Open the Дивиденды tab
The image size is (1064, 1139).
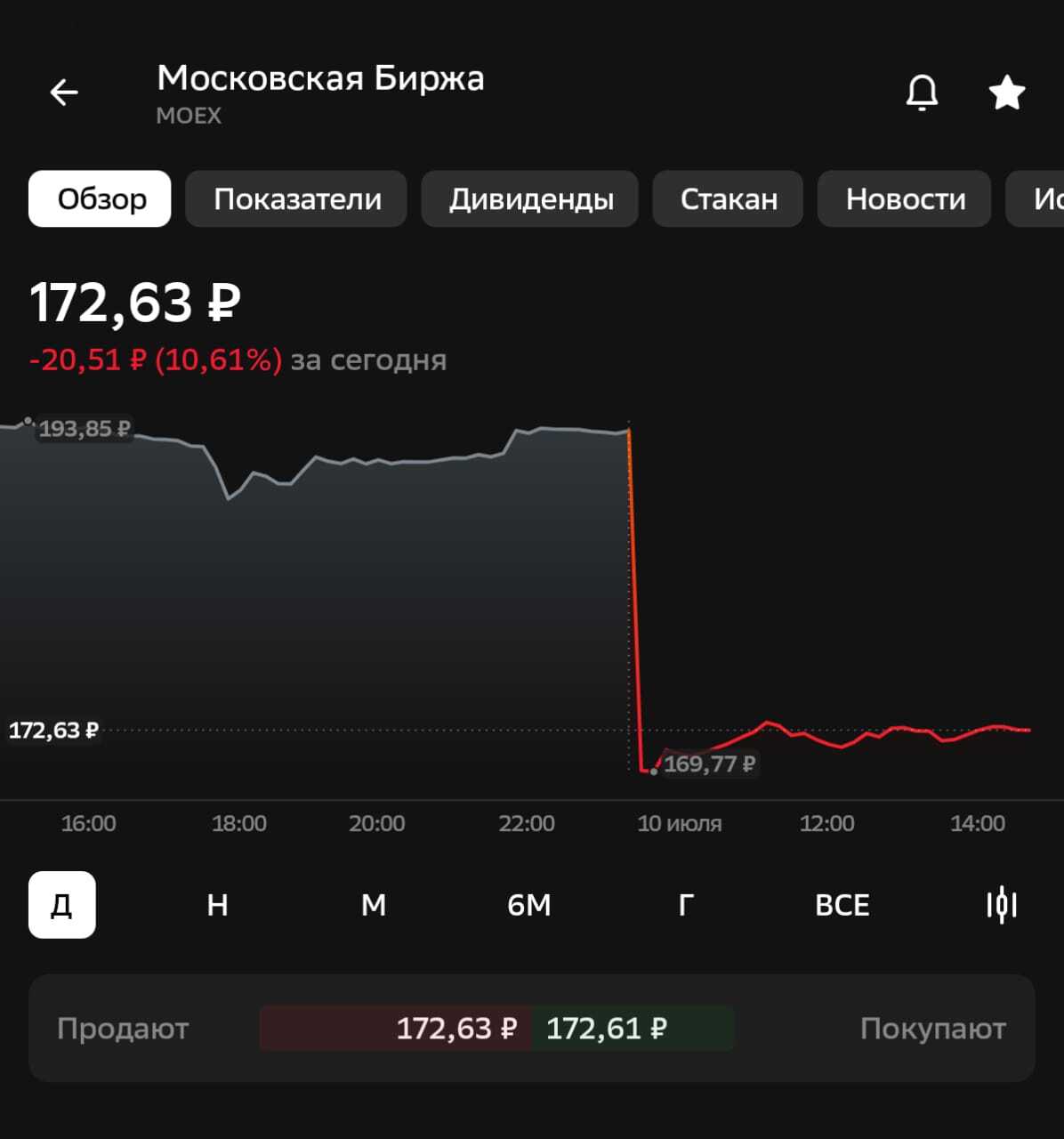pos(530,198)
